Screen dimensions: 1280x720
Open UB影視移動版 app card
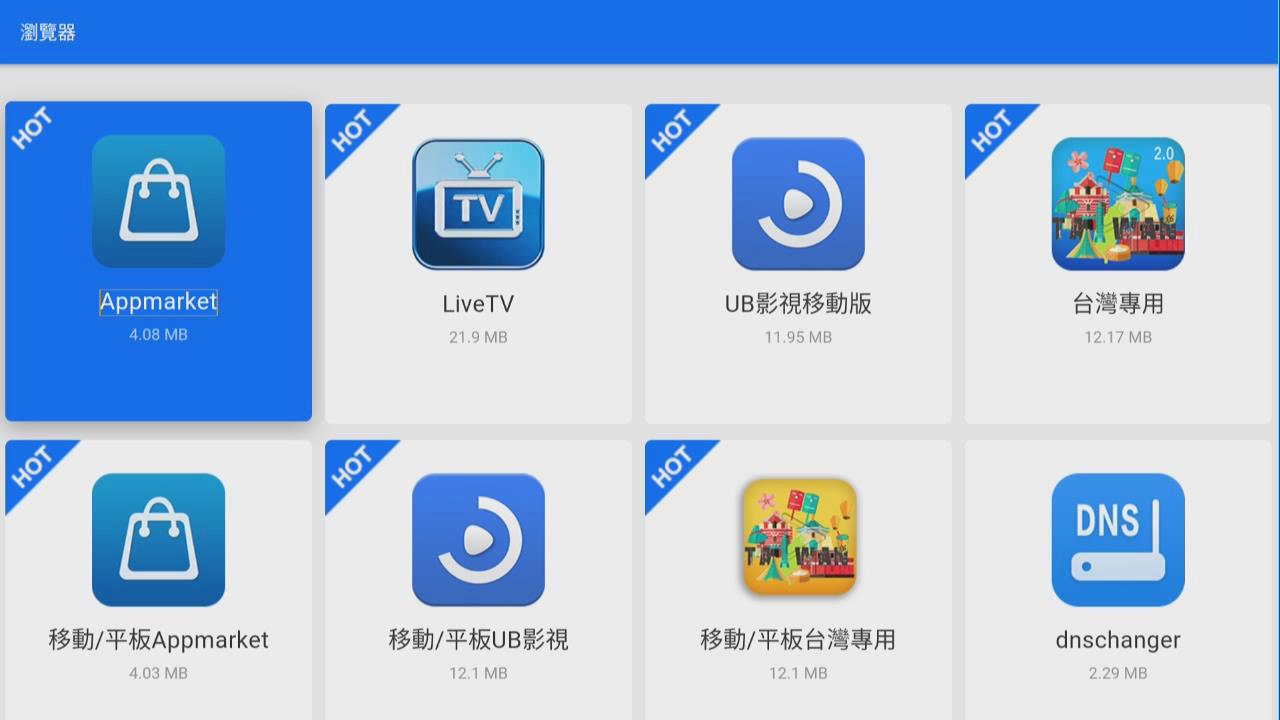(798, 262)
